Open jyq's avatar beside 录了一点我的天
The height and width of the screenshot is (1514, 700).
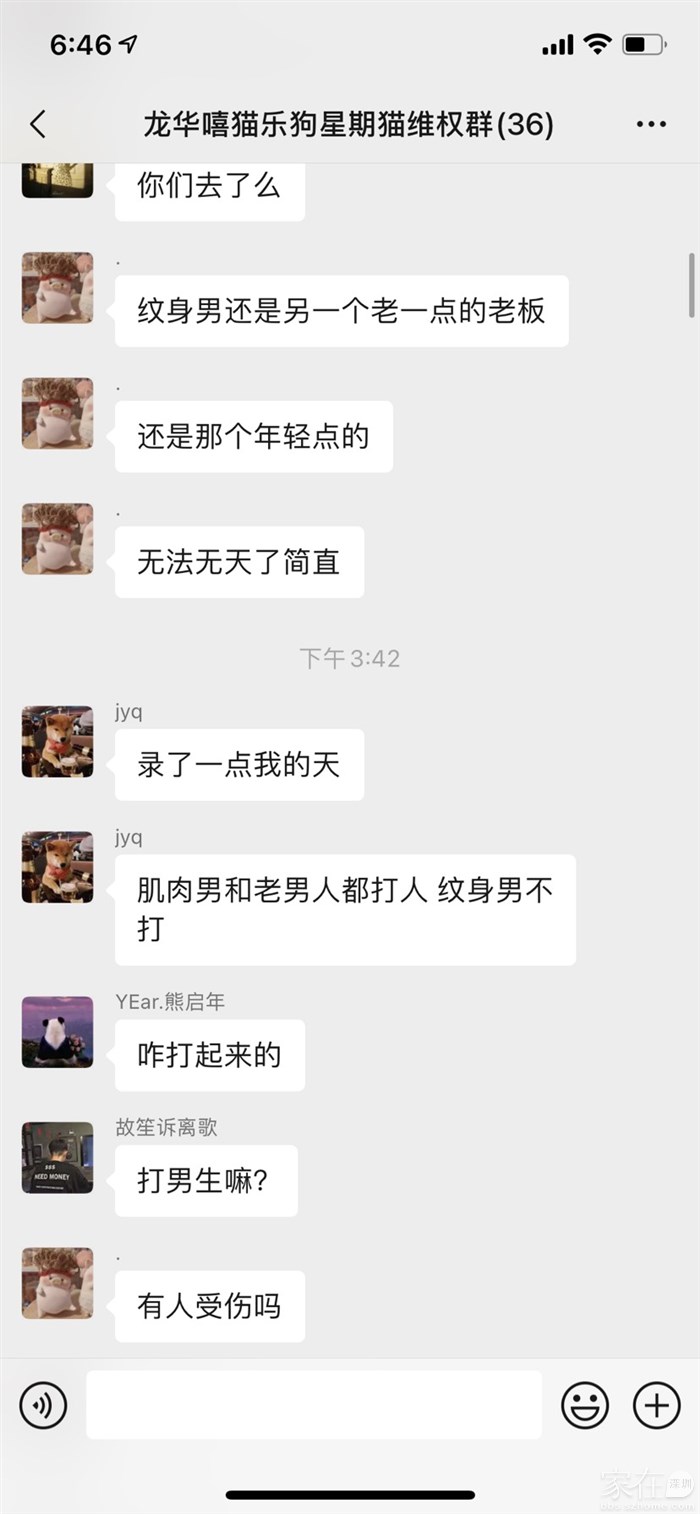tap(58, 742)
